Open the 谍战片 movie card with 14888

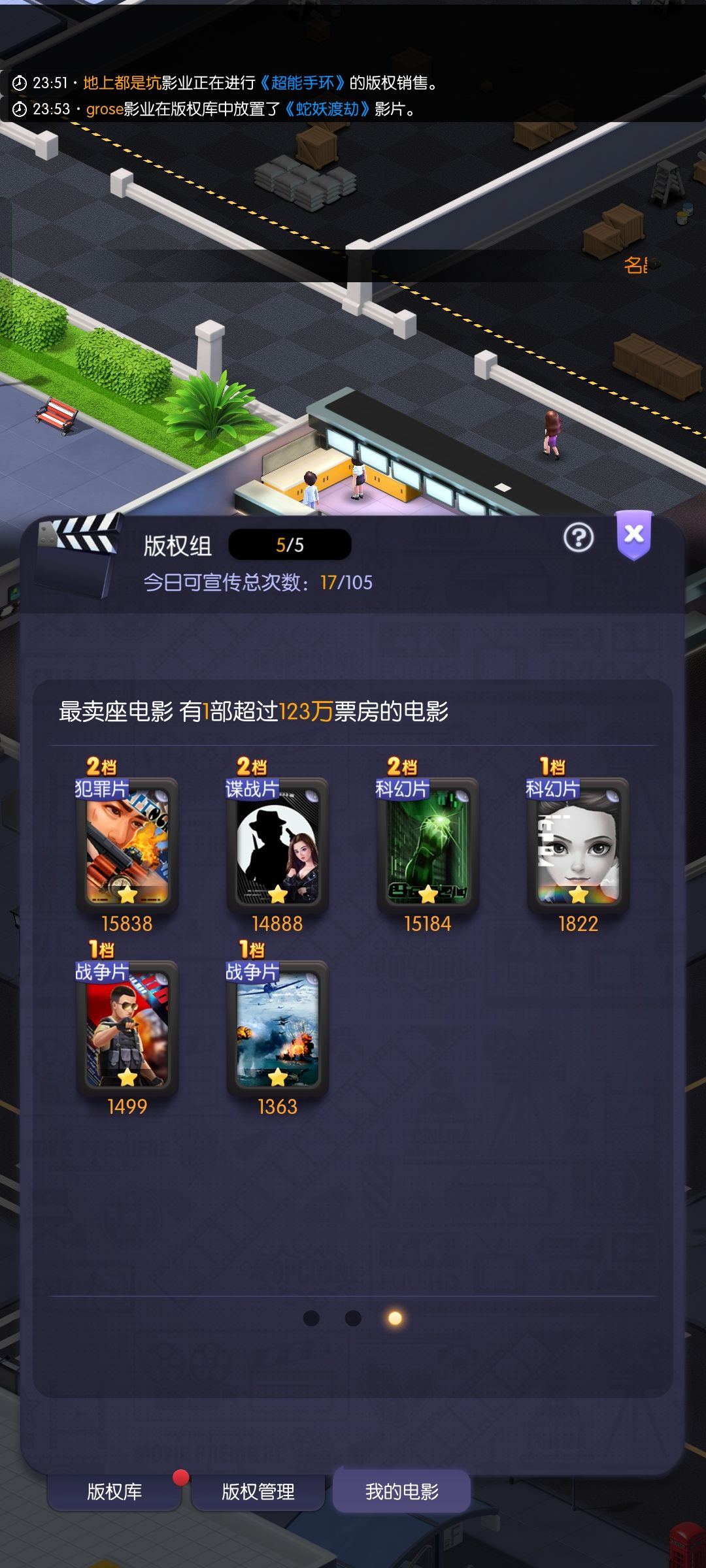coord(278,845)
